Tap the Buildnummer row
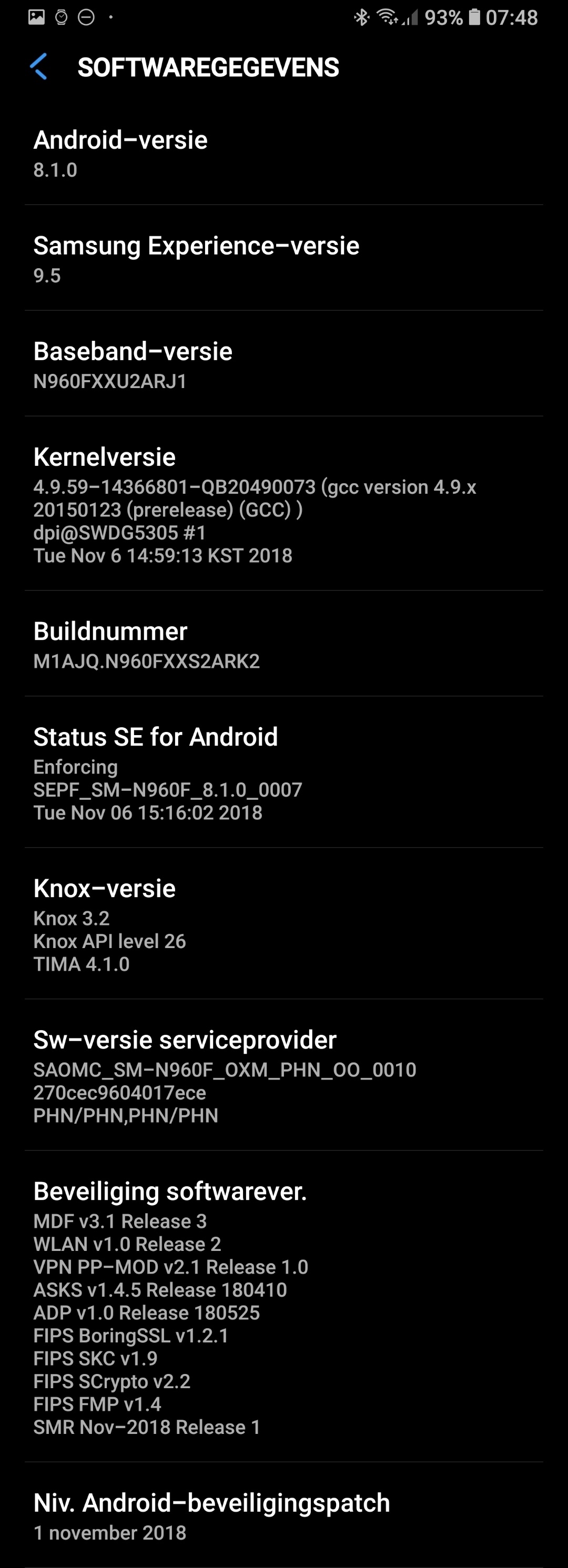This screenshot has width=568, height=1568. point(283,644)
